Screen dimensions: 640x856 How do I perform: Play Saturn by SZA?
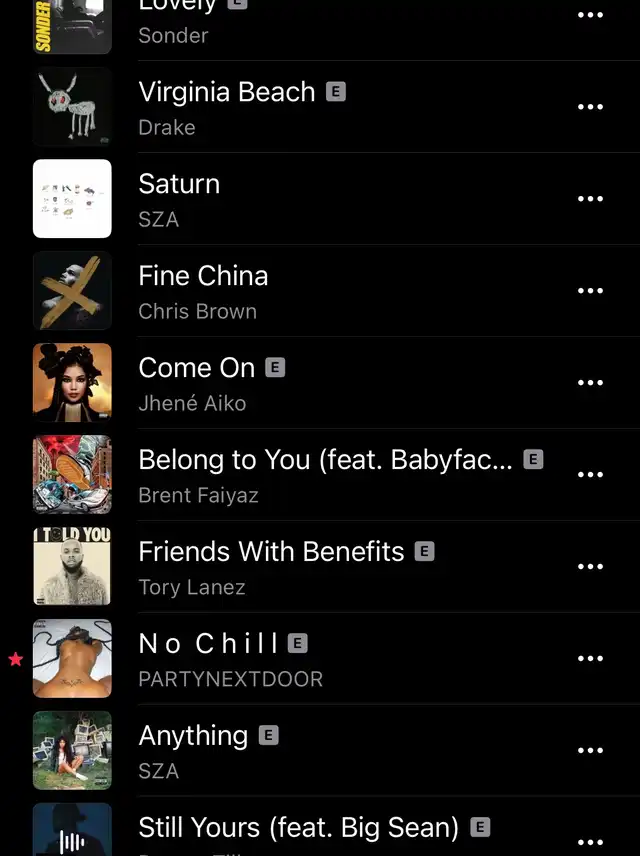coord(179,199)
